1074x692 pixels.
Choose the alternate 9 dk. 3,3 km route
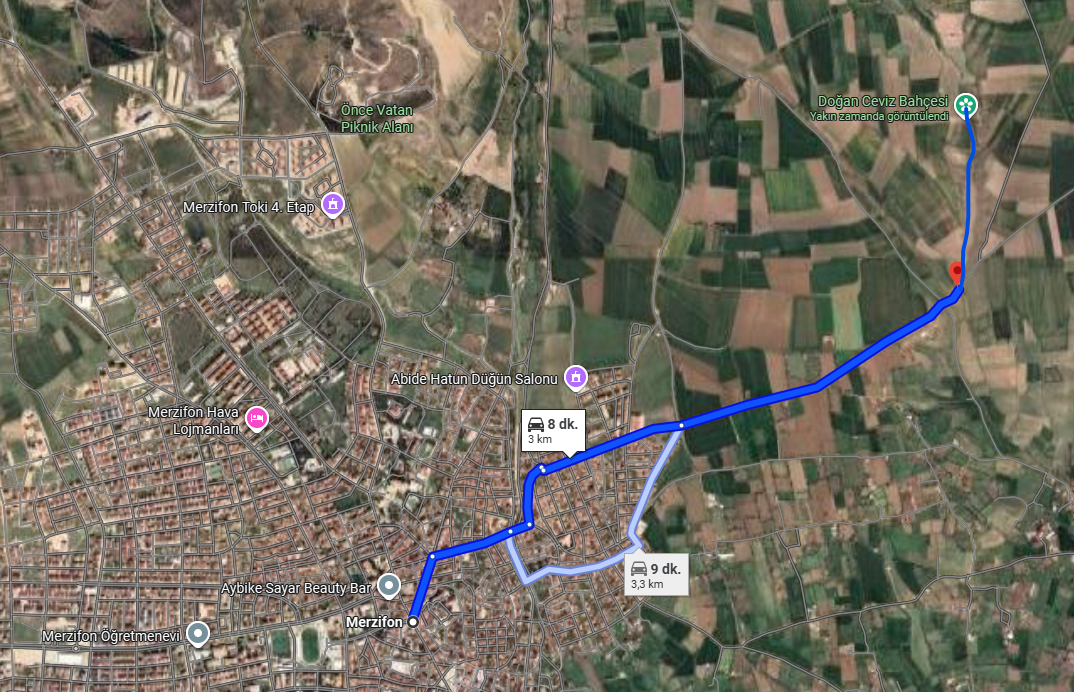point(656,575)
